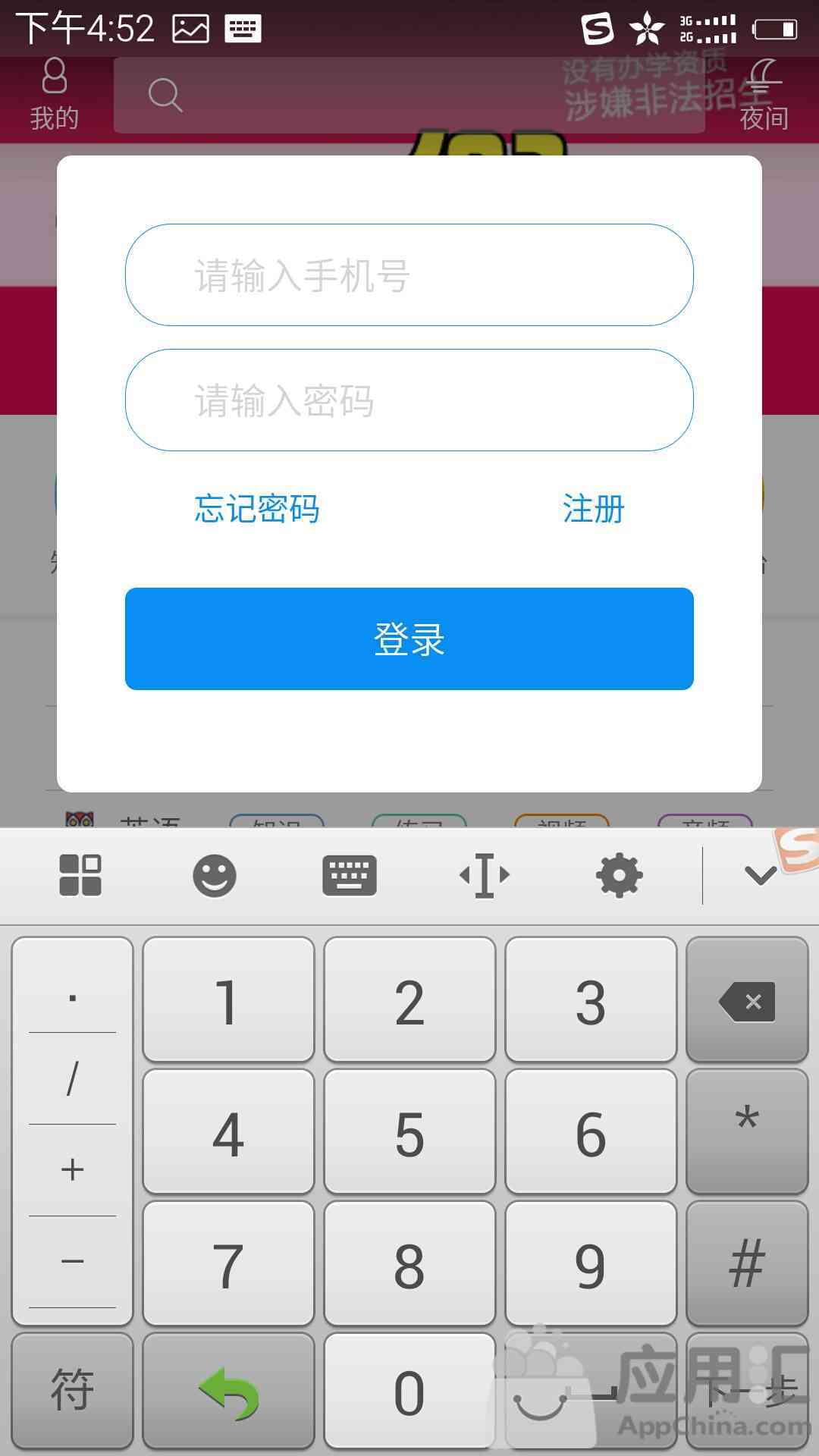Tap the symbols (符) key
Screen dimensions: 819x1456
pos(72,1389)
